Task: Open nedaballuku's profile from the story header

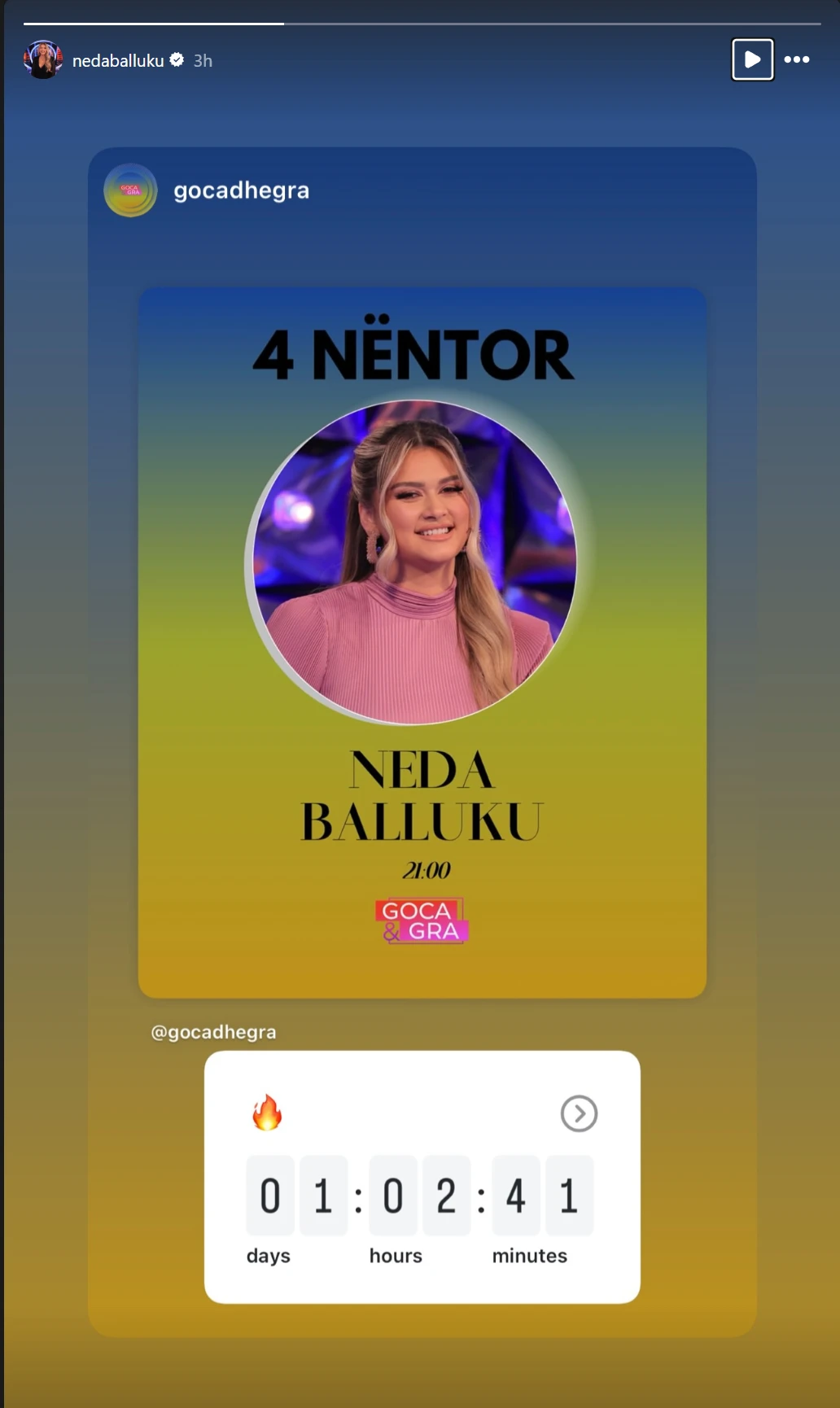Action: pos(118,61)
